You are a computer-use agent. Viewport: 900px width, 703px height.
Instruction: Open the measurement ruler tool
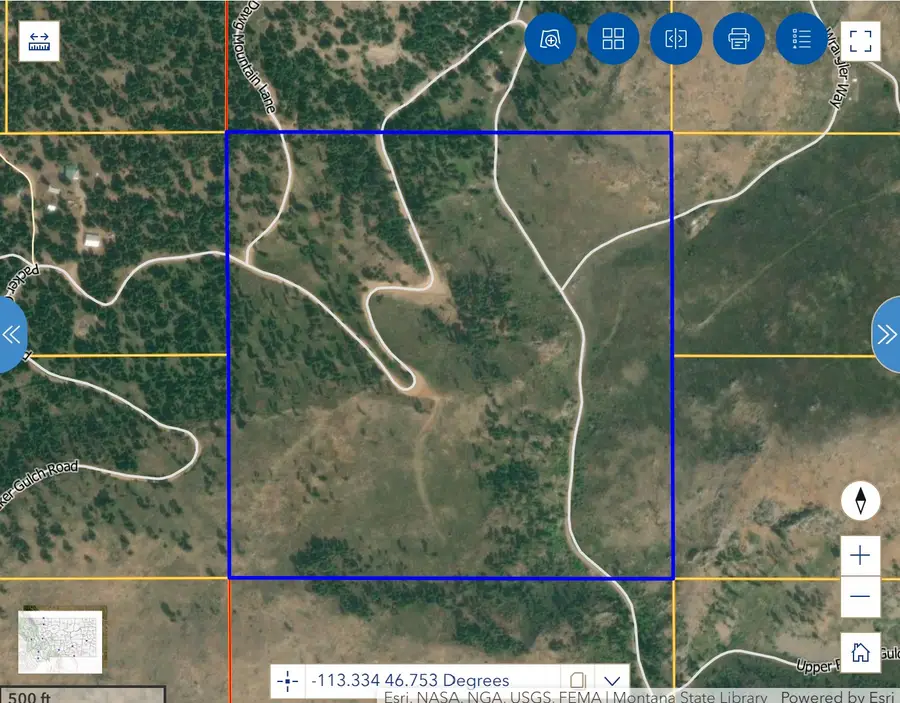[39, 41]
